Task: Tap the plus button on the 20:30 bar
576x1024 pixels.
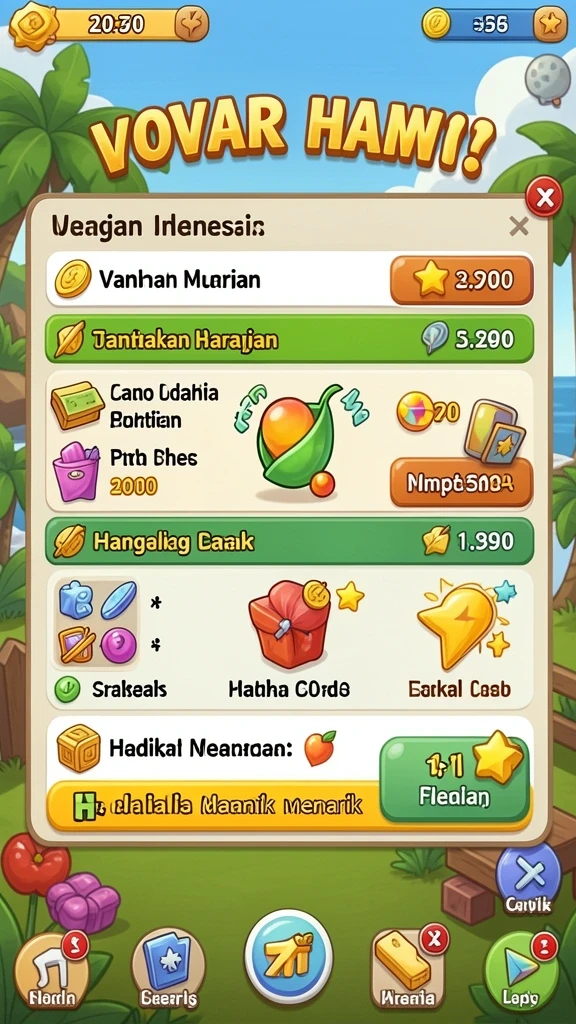Action: (x=192, y=25)
